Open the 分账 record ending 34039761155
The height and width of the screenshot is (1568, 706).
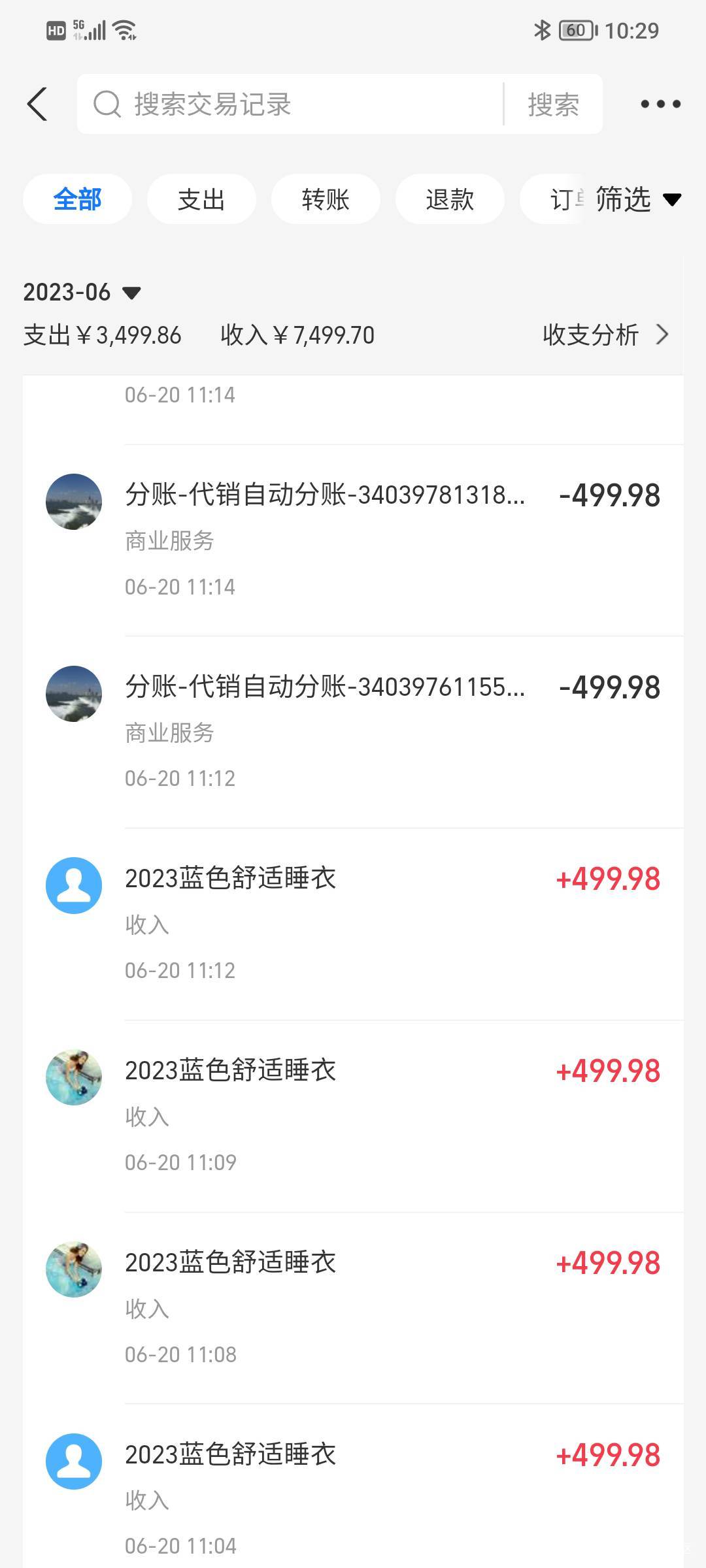point(353,732)
